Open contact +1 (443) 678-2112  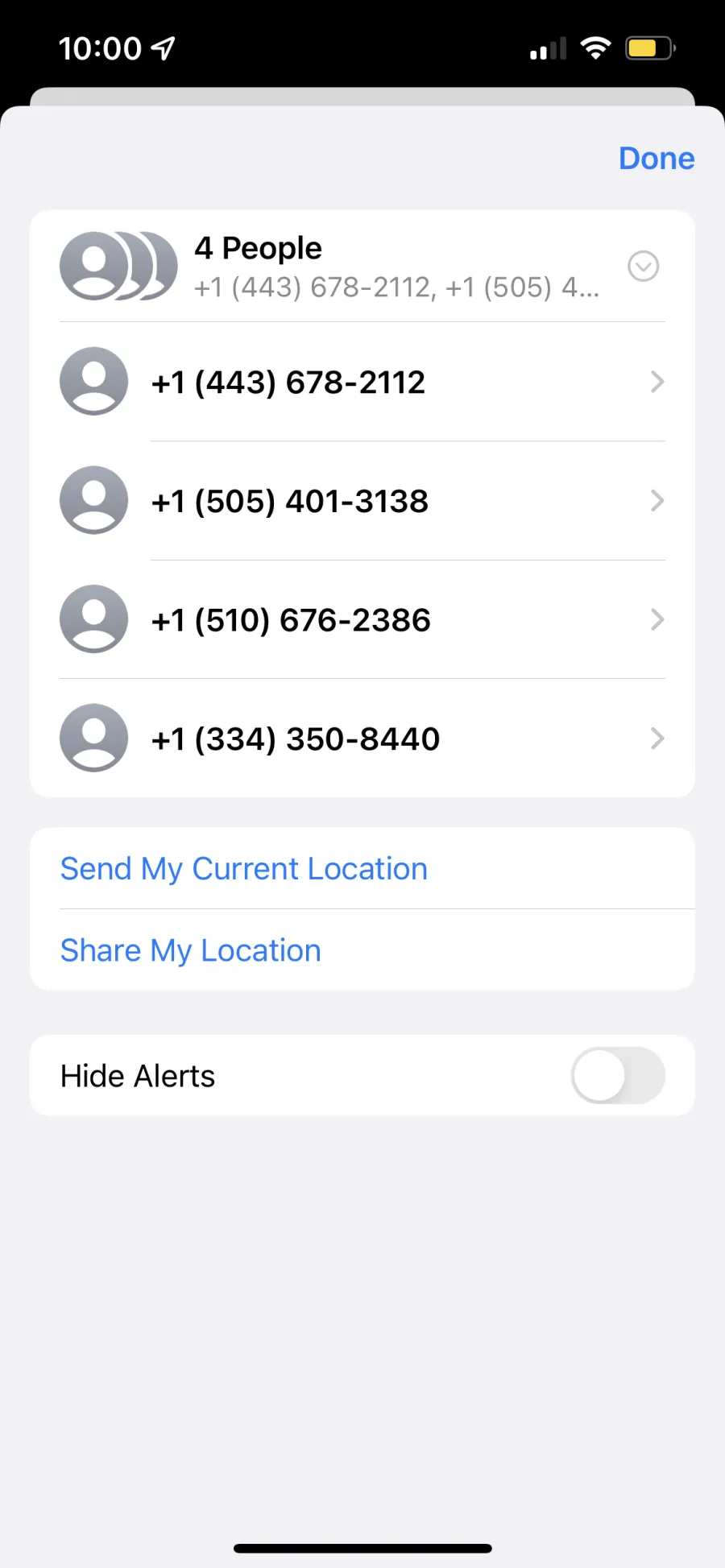[362, 382]
